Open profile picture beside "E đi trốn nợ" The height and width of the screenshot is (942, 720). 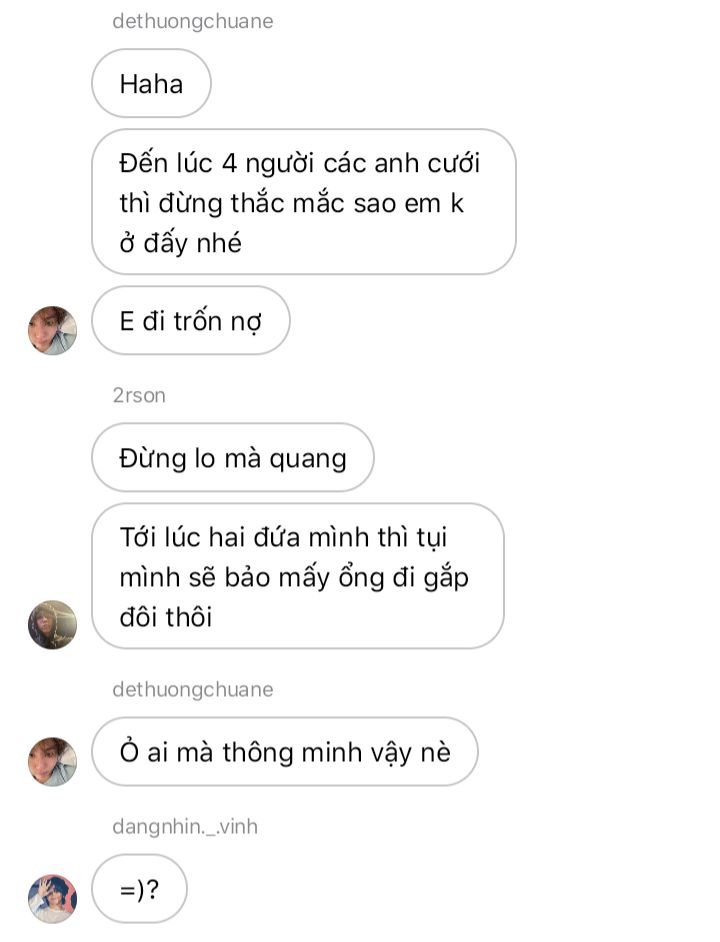(x=52, y=330)
